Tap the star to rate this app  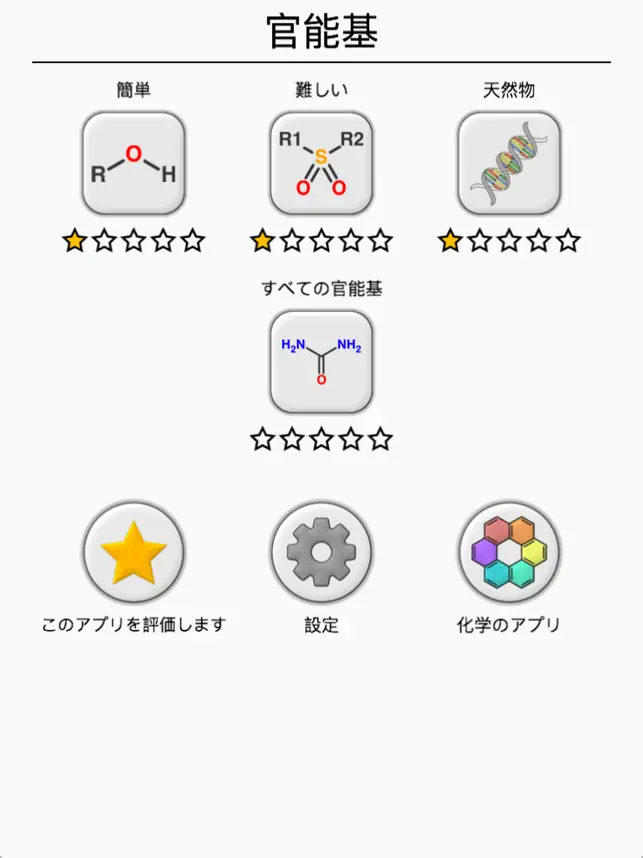click(133, 551)
